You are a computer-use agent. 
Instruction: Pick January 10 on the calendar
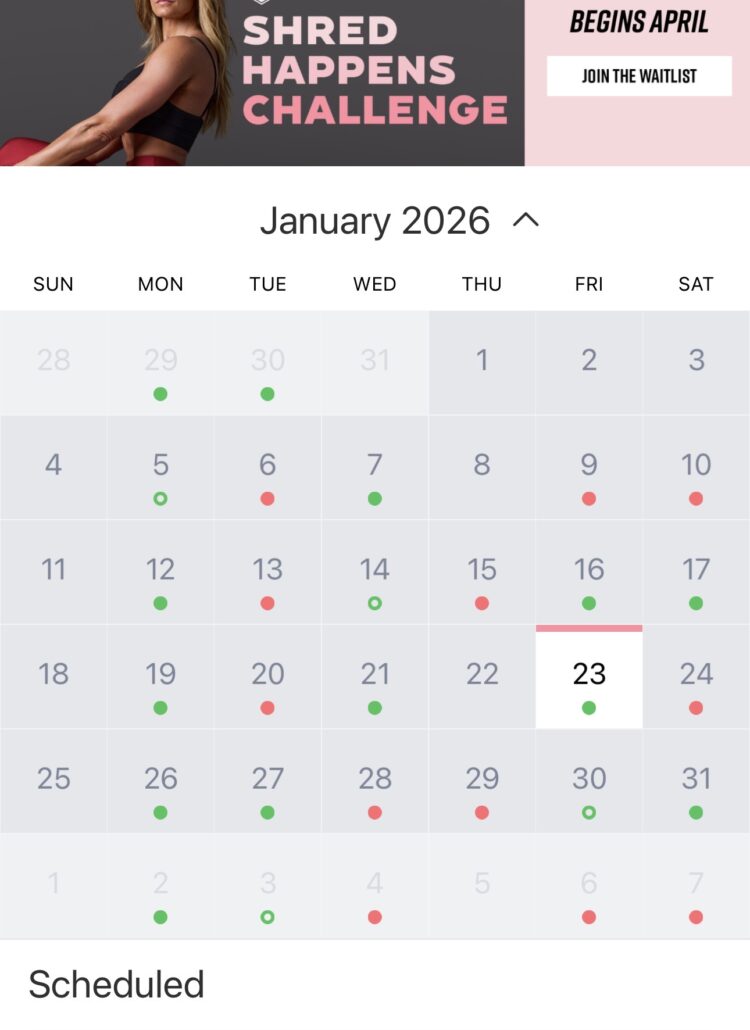pos(696,468)
